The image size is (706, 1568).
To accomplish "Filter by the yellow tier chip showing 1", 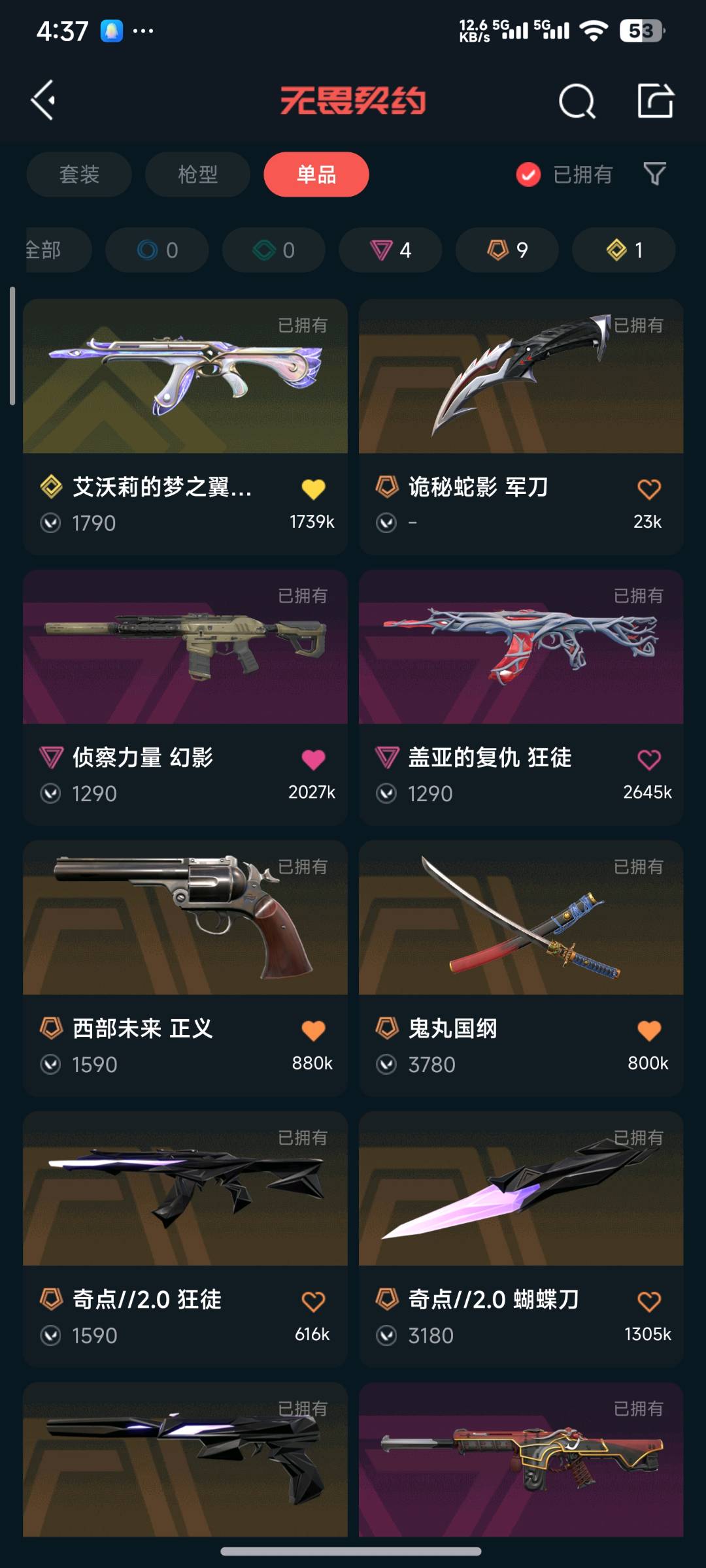I will tap(624, 250).
